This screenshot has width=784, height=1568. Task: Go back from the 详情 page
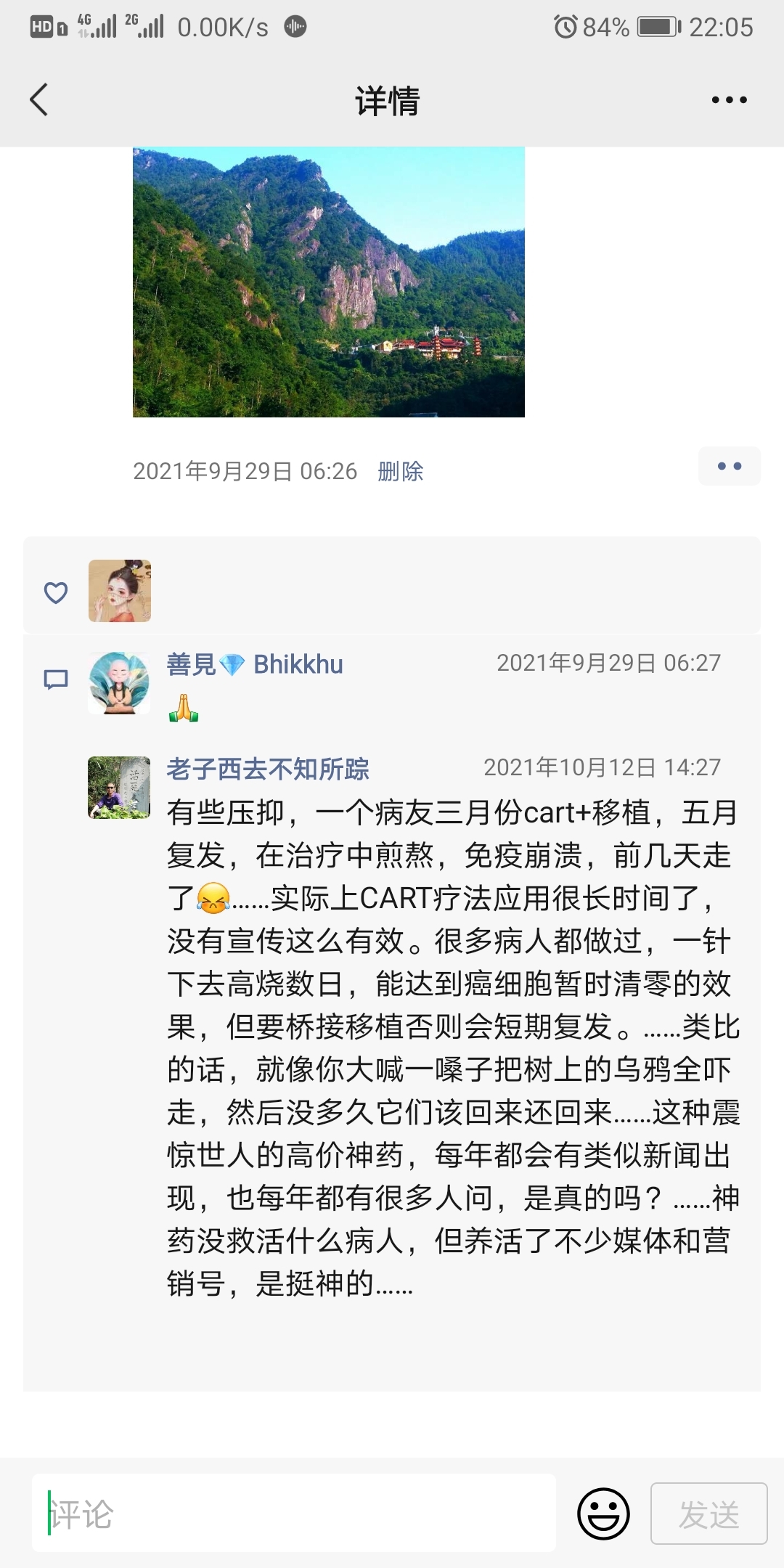click(x=39, y=99)
